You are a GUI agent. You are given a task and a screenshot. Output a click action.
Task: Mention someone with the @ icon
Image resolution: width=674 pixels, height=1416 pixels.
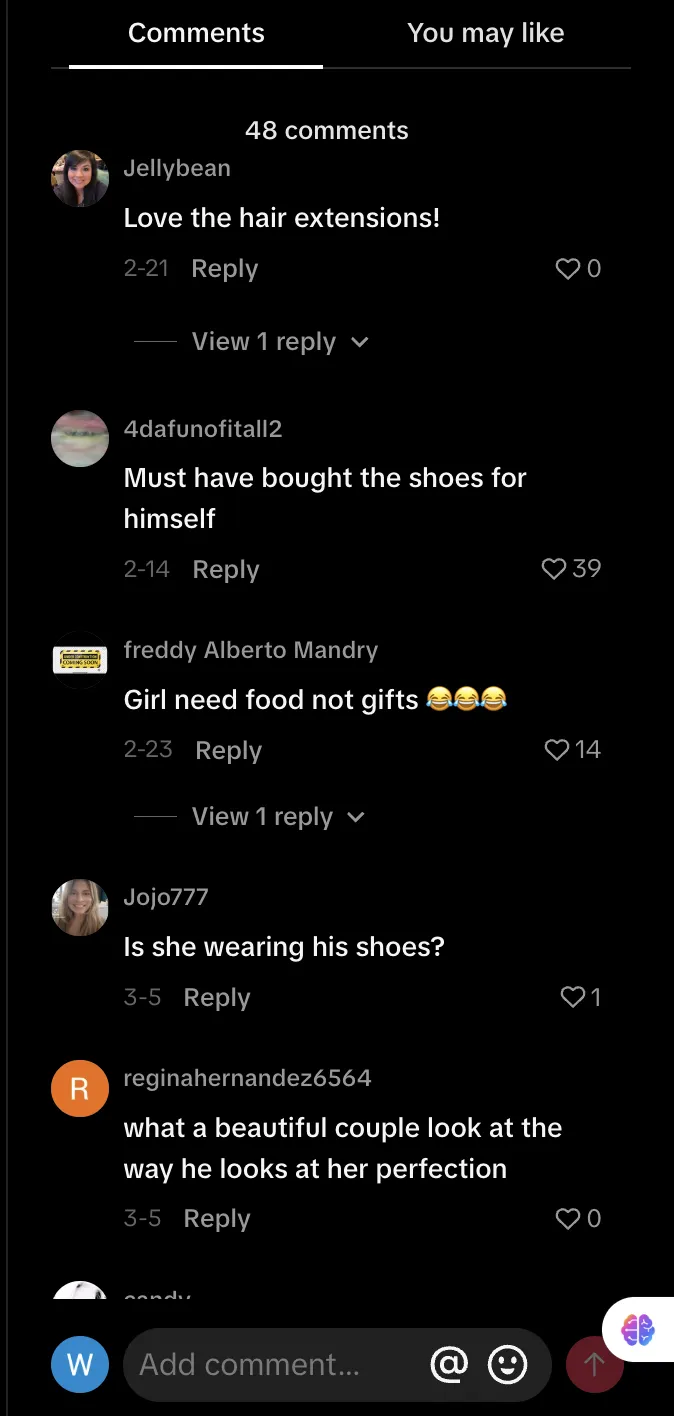(x=449, y=1364)
